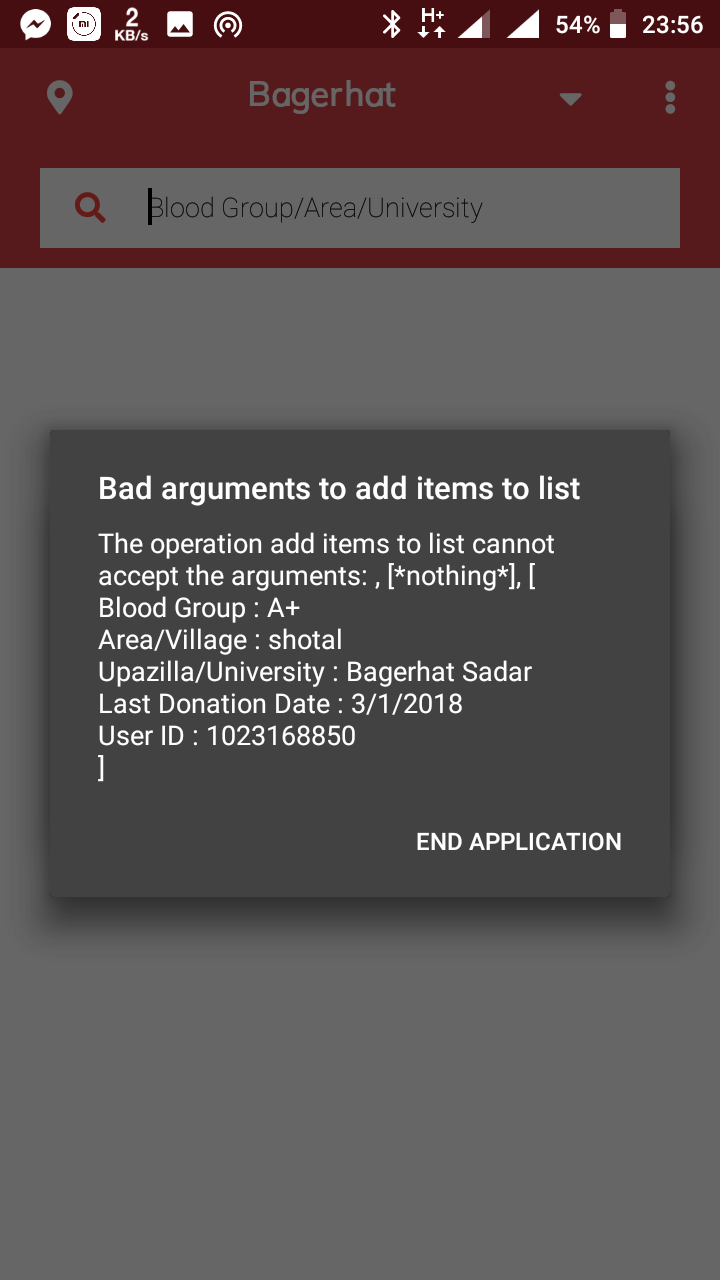Screen dimensions: 720x1280
Task: Expand the Bagerhat district dropdown
Action: (x=570, y=98)
